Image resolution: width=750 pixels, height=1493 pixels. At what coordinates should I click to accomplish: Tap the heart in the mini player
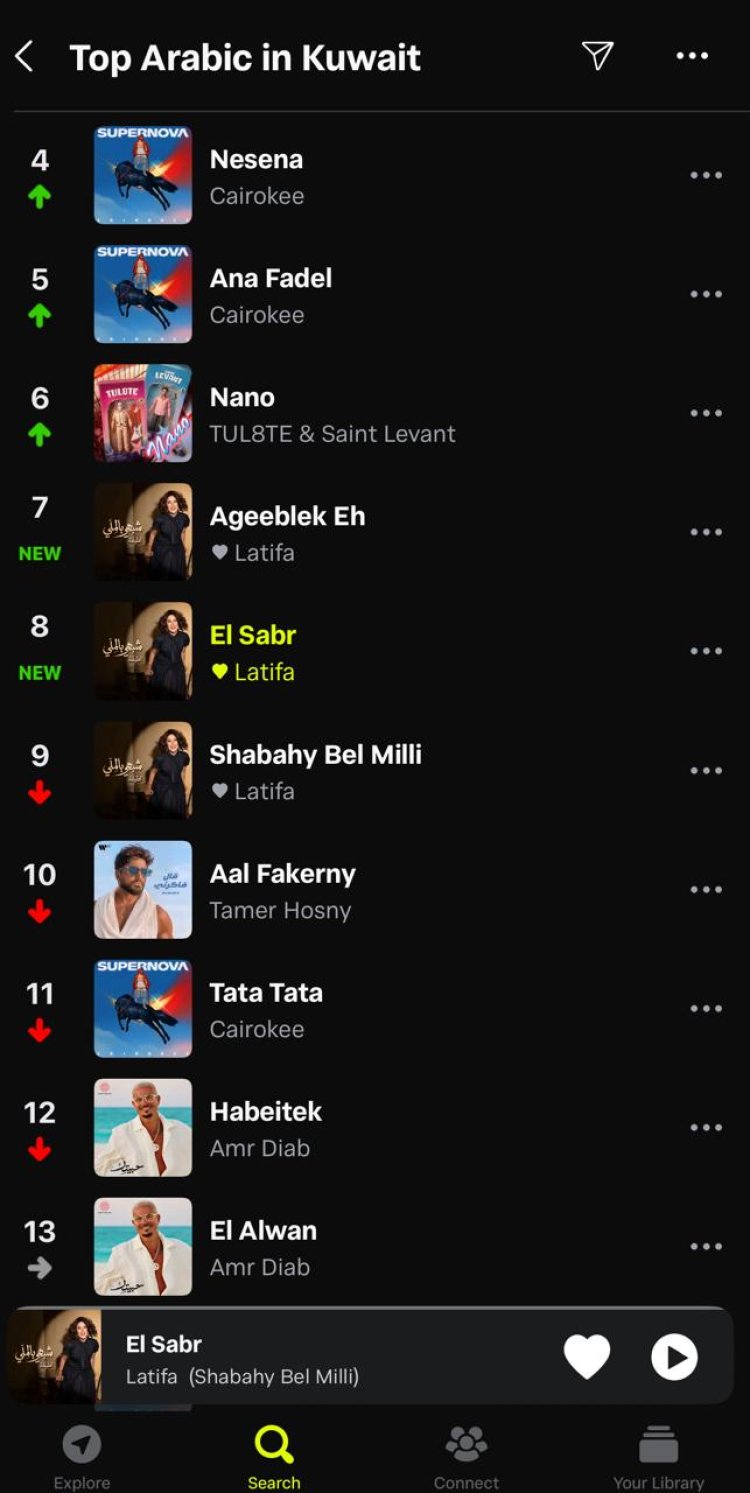(x=587, y=1357)
